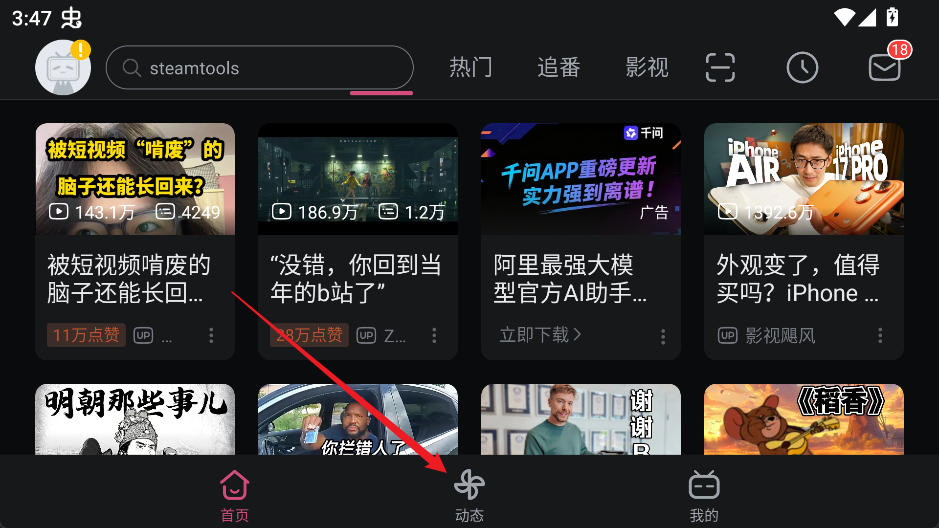Switch to the 追番 tab
Image resolution: width=939 pixels, height=528 pixels.
(x=559, y=68)
